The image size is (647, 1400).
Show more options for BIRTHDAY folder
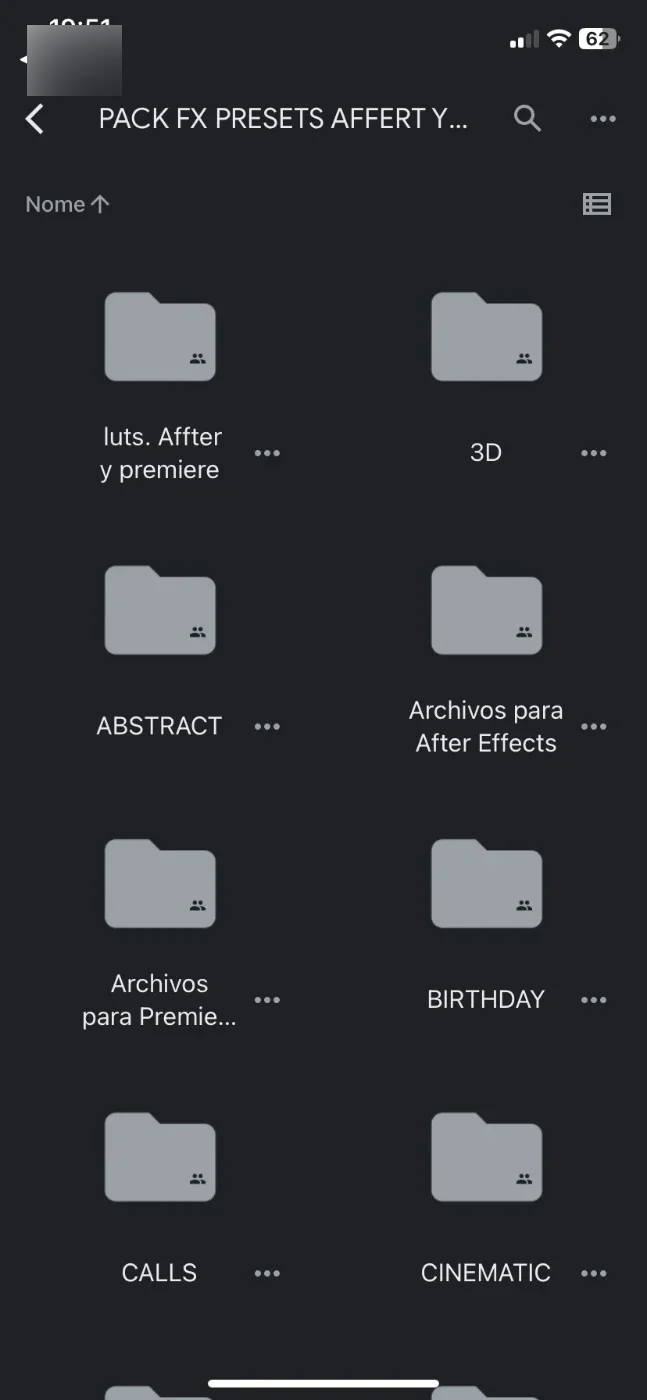tap(594, 1000)
